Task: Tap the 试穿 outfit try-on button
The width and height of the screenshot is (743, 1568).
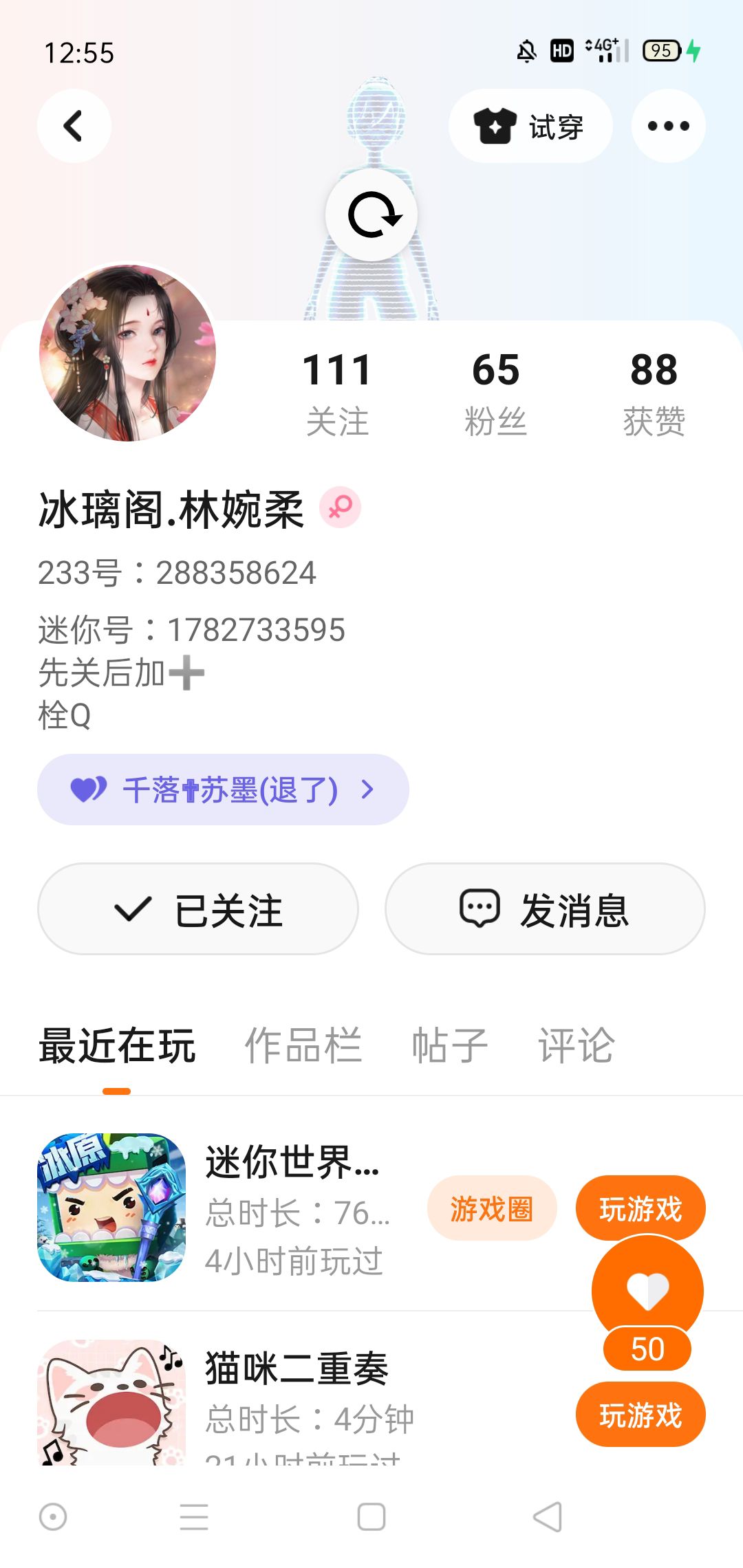Action: [530, 126]
